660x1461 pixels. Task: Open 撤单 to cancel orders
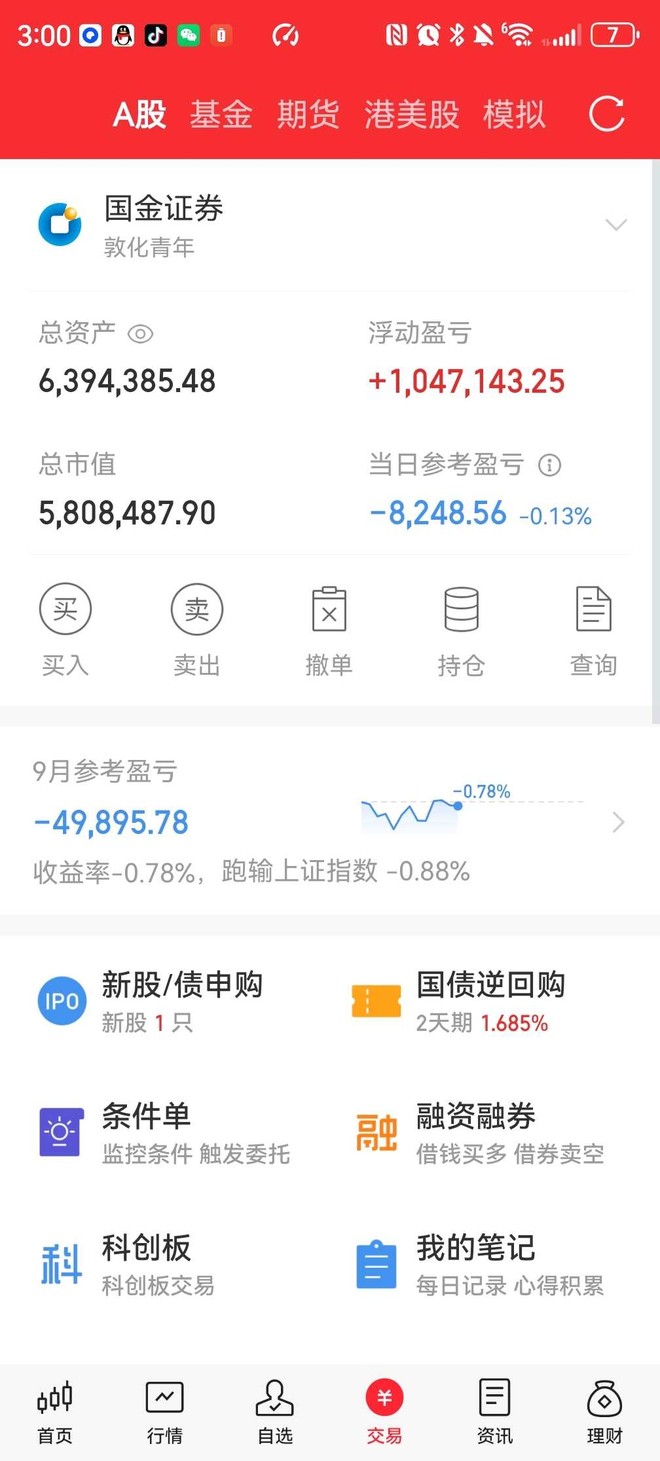pos(329,631)
